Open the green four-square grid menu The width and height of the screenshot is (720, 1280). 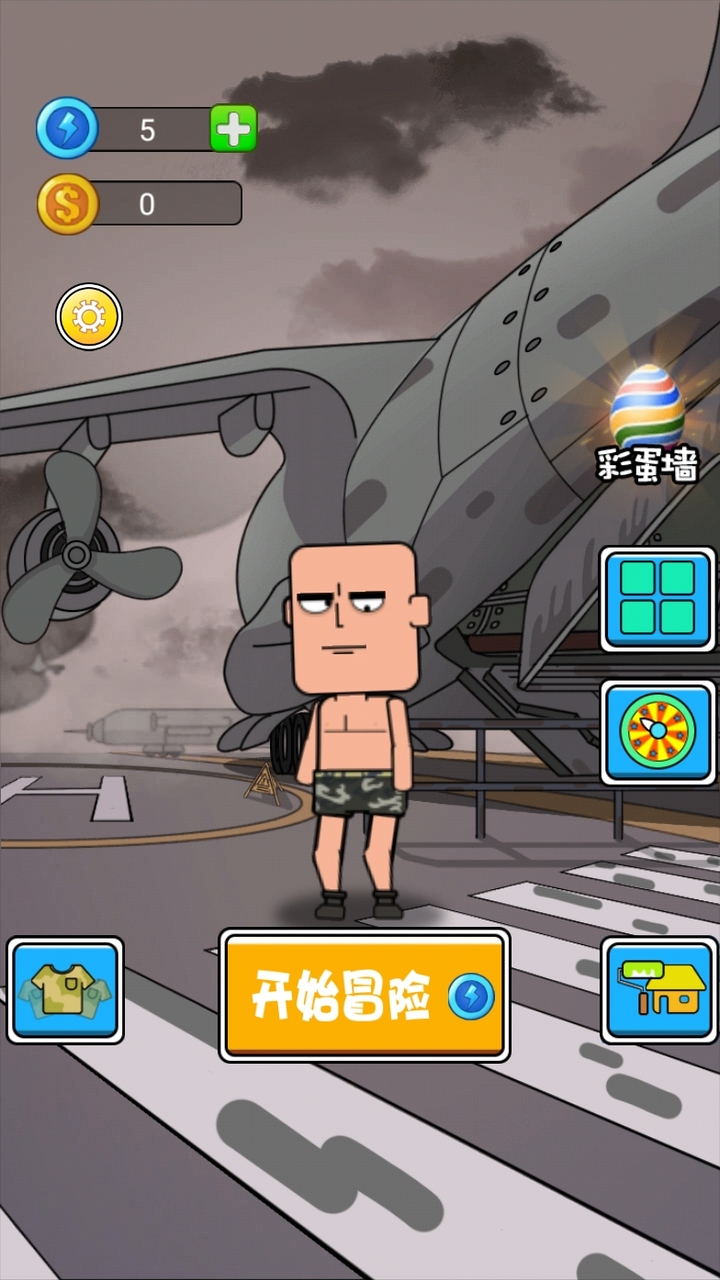tap(658, 599)
